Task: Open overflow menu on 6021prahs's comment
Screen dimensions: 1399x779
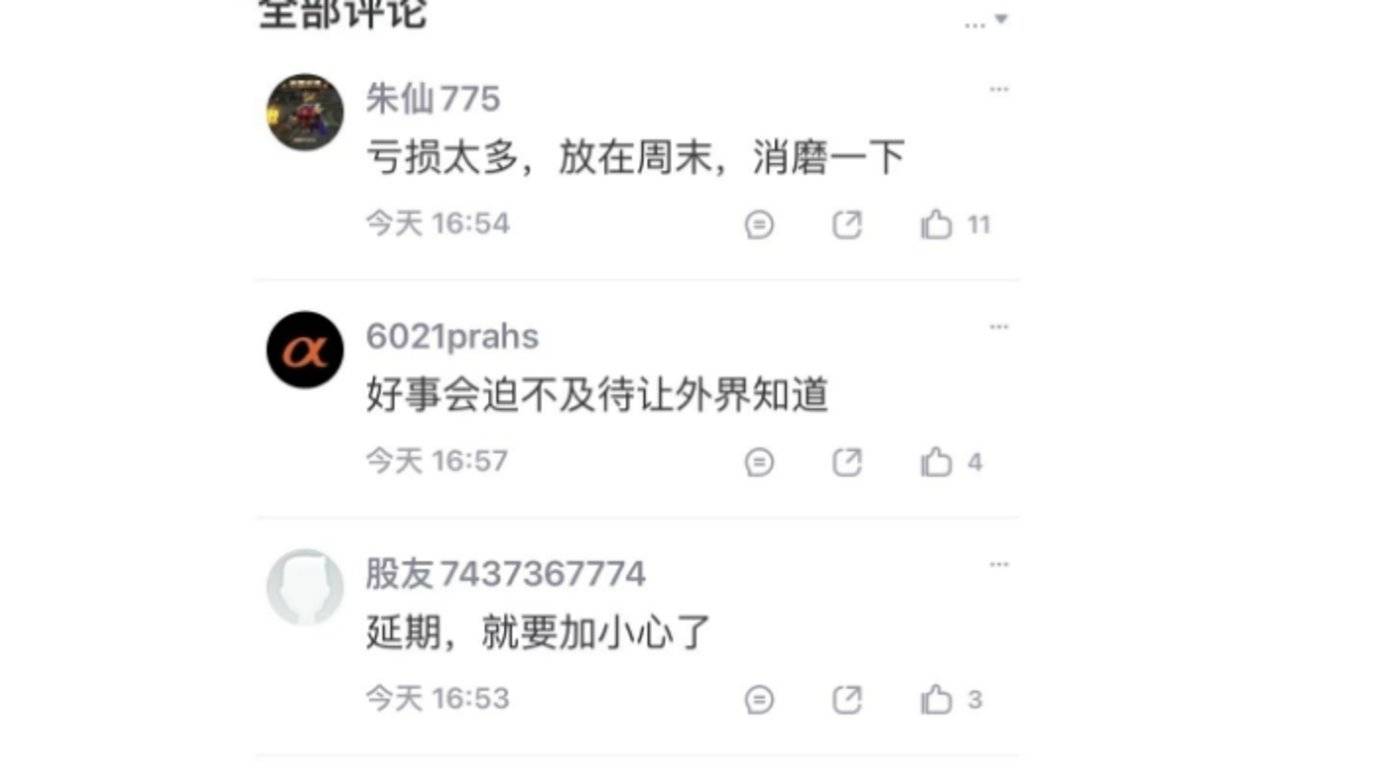Action: point(998,327)
